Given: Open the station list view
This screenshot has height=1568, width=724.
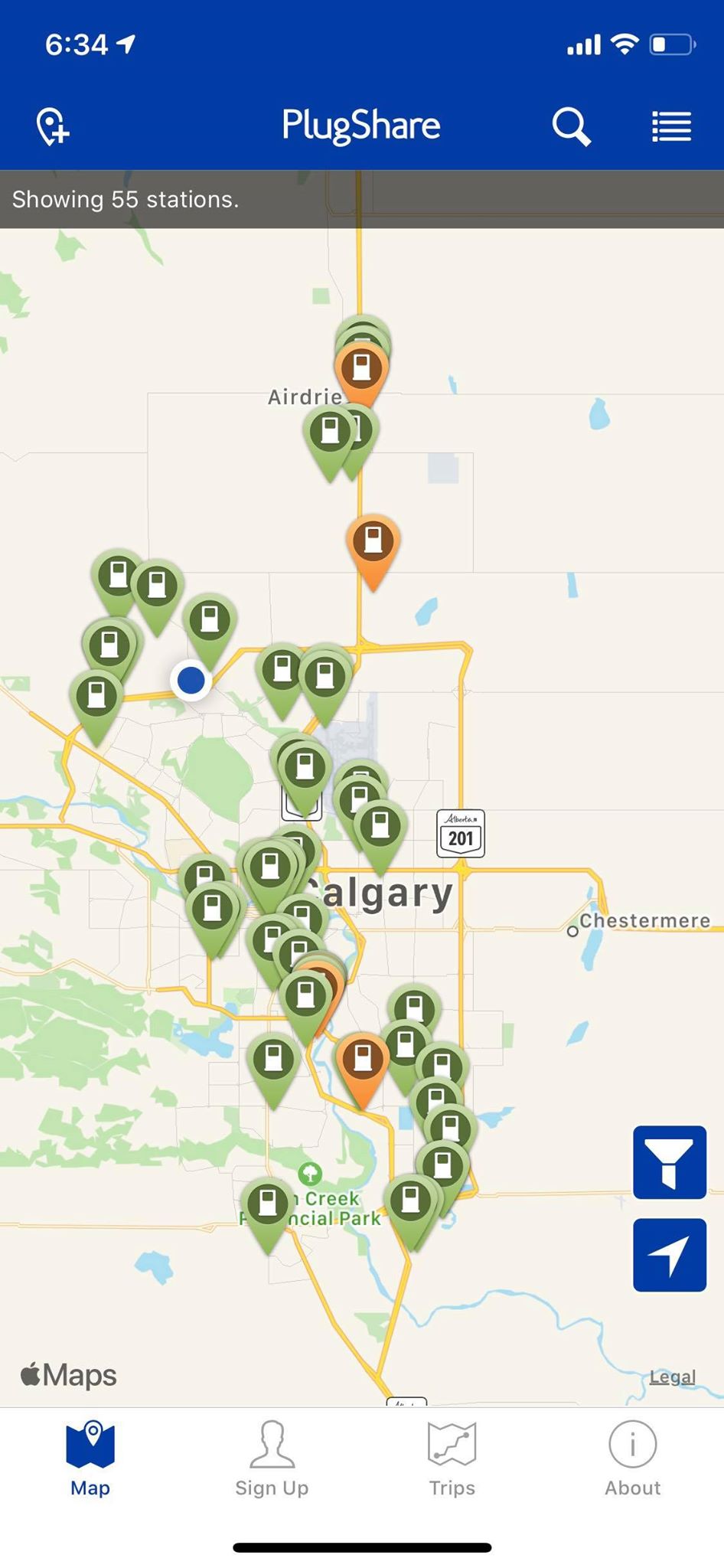Looking at the screenshot, I should pos(671,126).
